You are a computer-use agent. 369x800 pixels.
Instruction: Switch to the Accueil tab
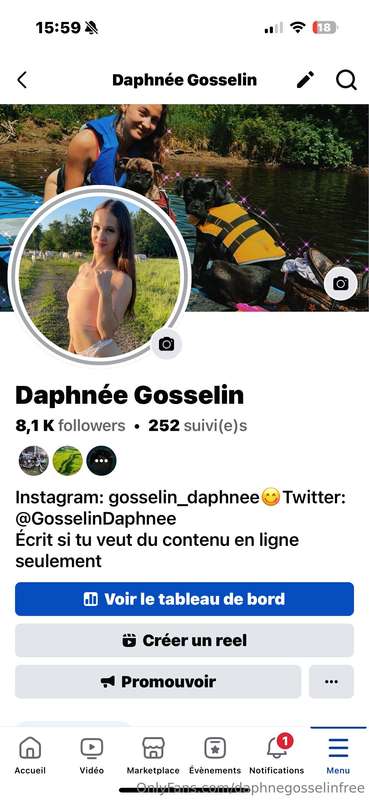pos(30,756)
